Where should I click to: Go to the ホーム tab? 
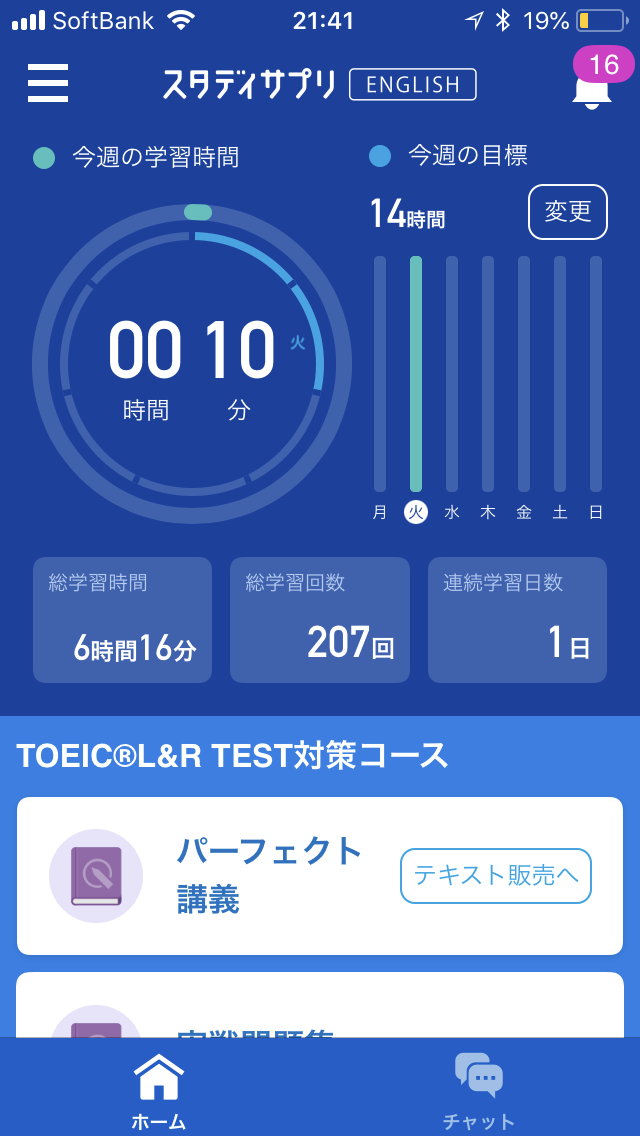pos(159,1090)
